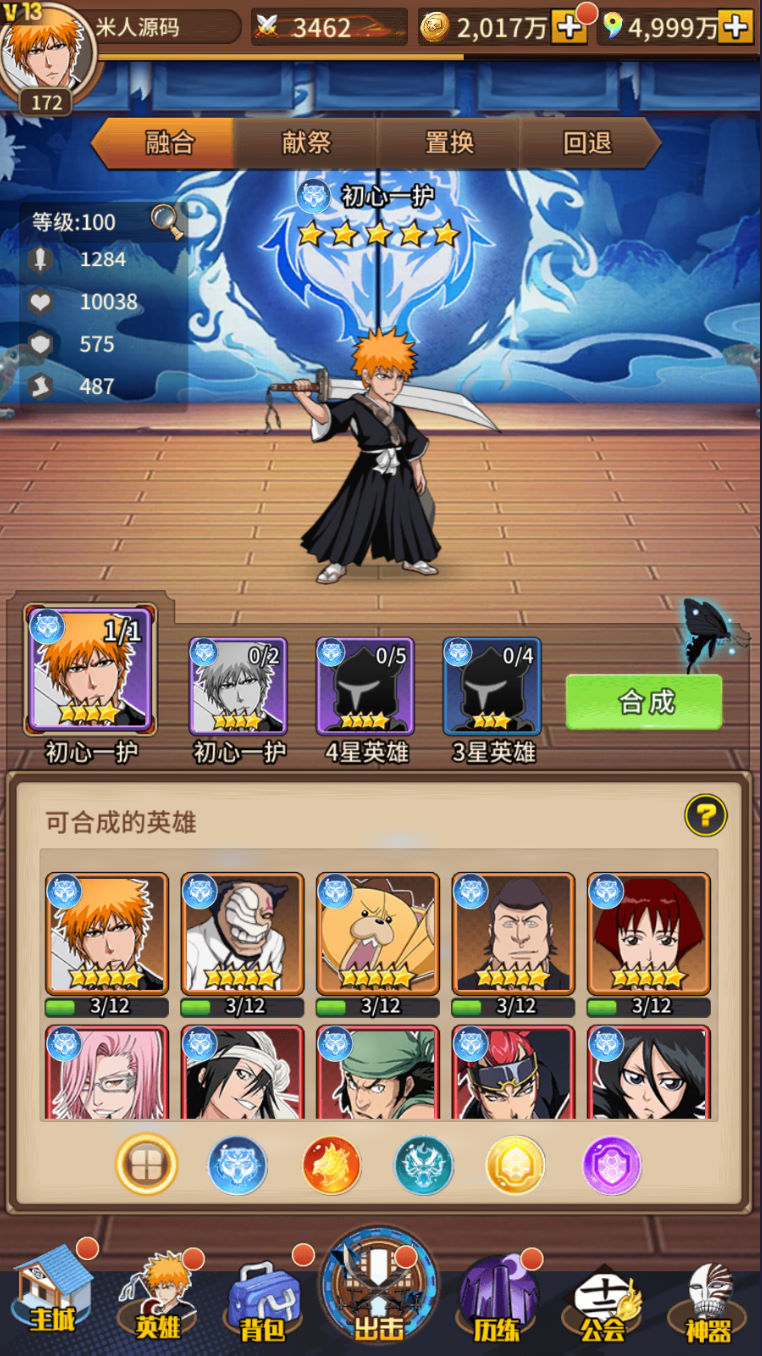Switch to the 置换 tab

click(448, 143)
